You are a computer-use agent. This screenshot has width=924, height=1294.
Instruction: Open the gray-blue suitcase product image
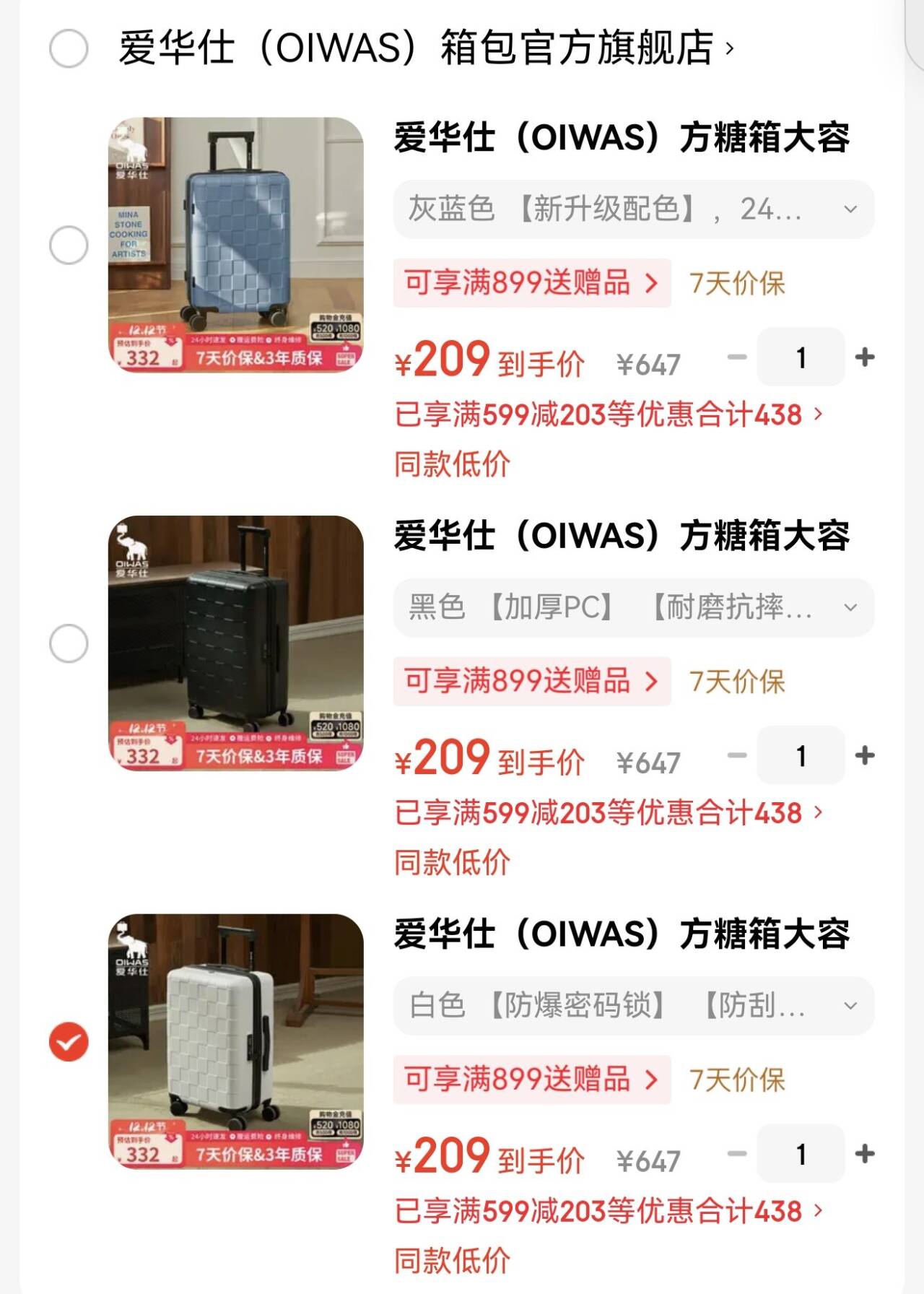(235, 245)
